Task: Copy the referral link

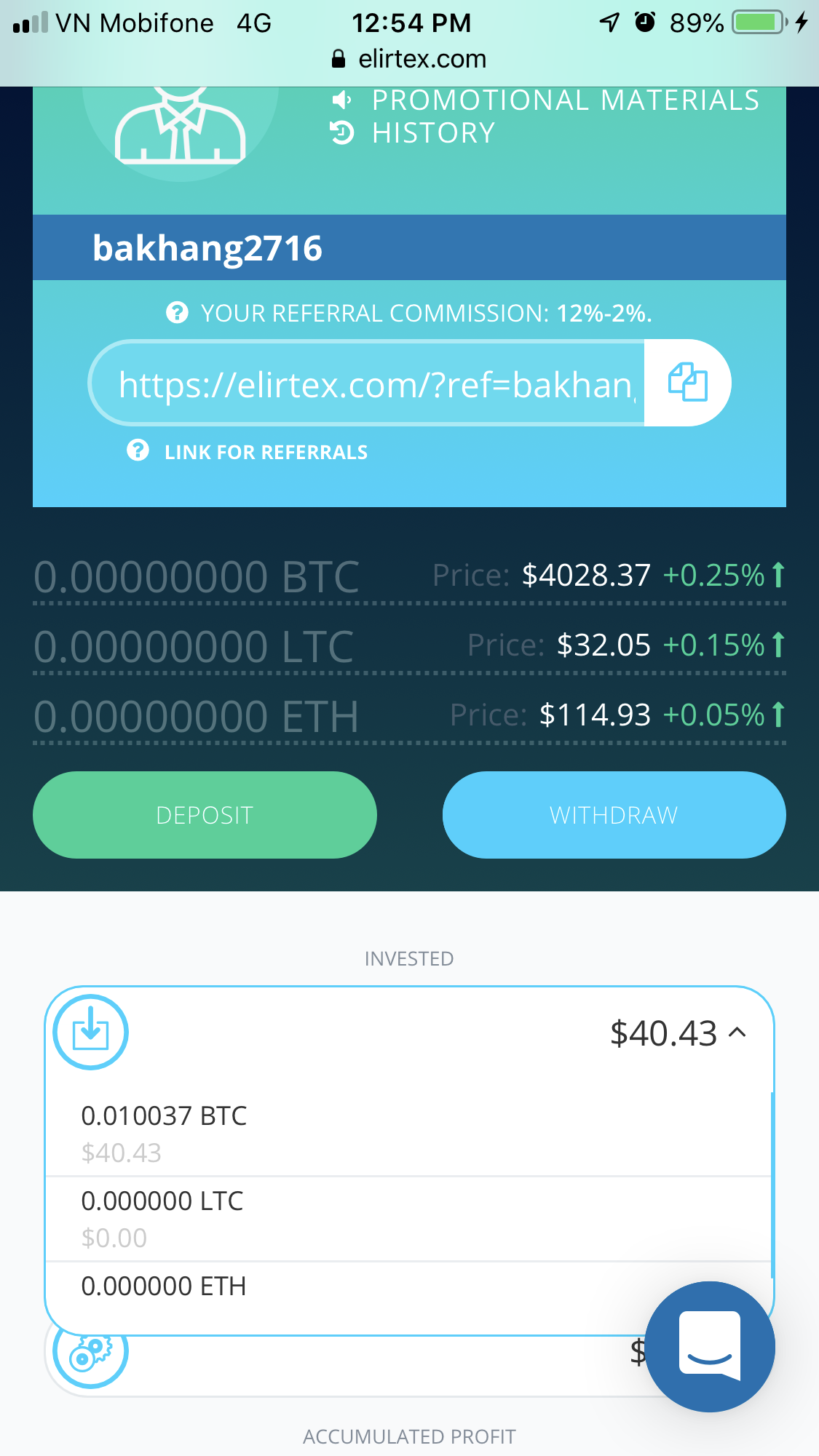Action: point(687,383)
